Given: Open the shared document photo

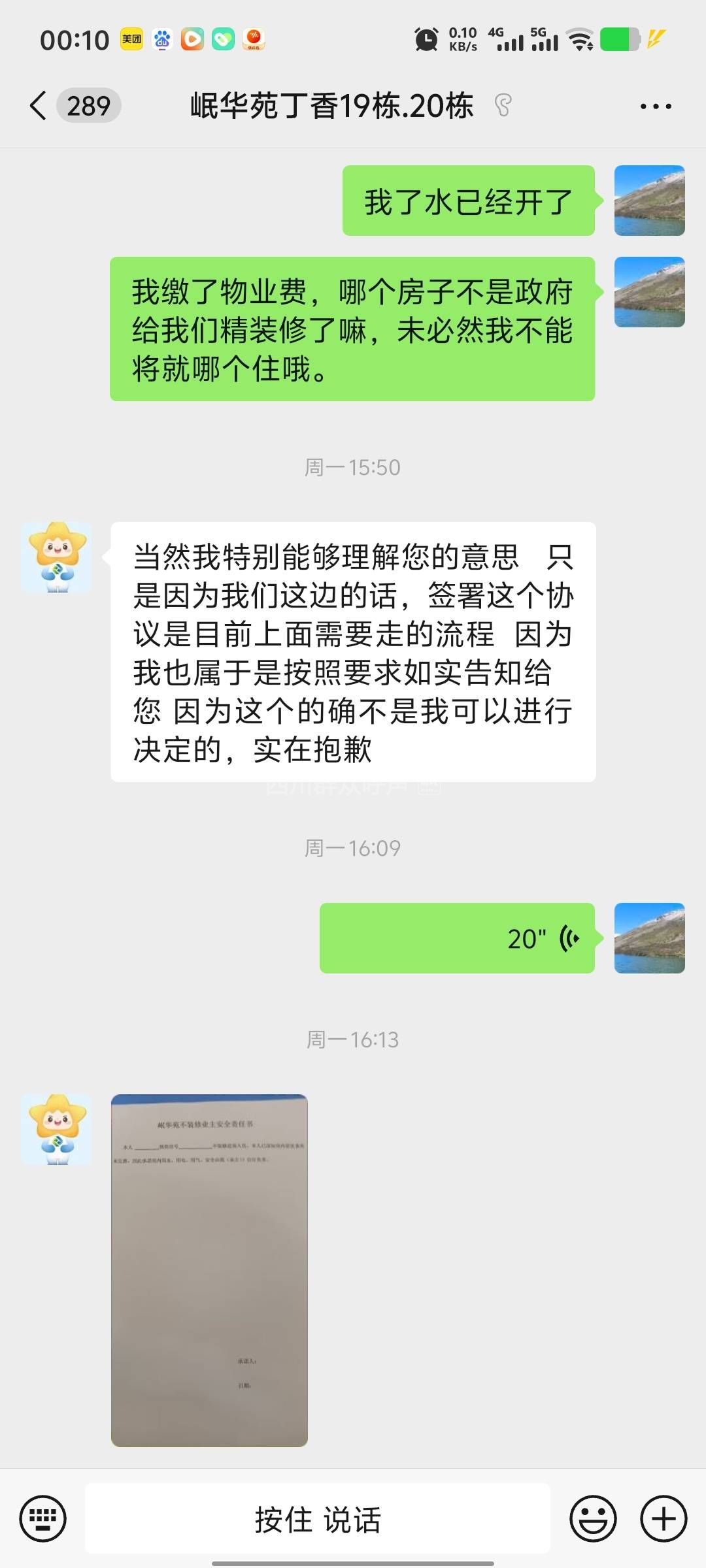Looking at the screenshot, I should 209,1270.
